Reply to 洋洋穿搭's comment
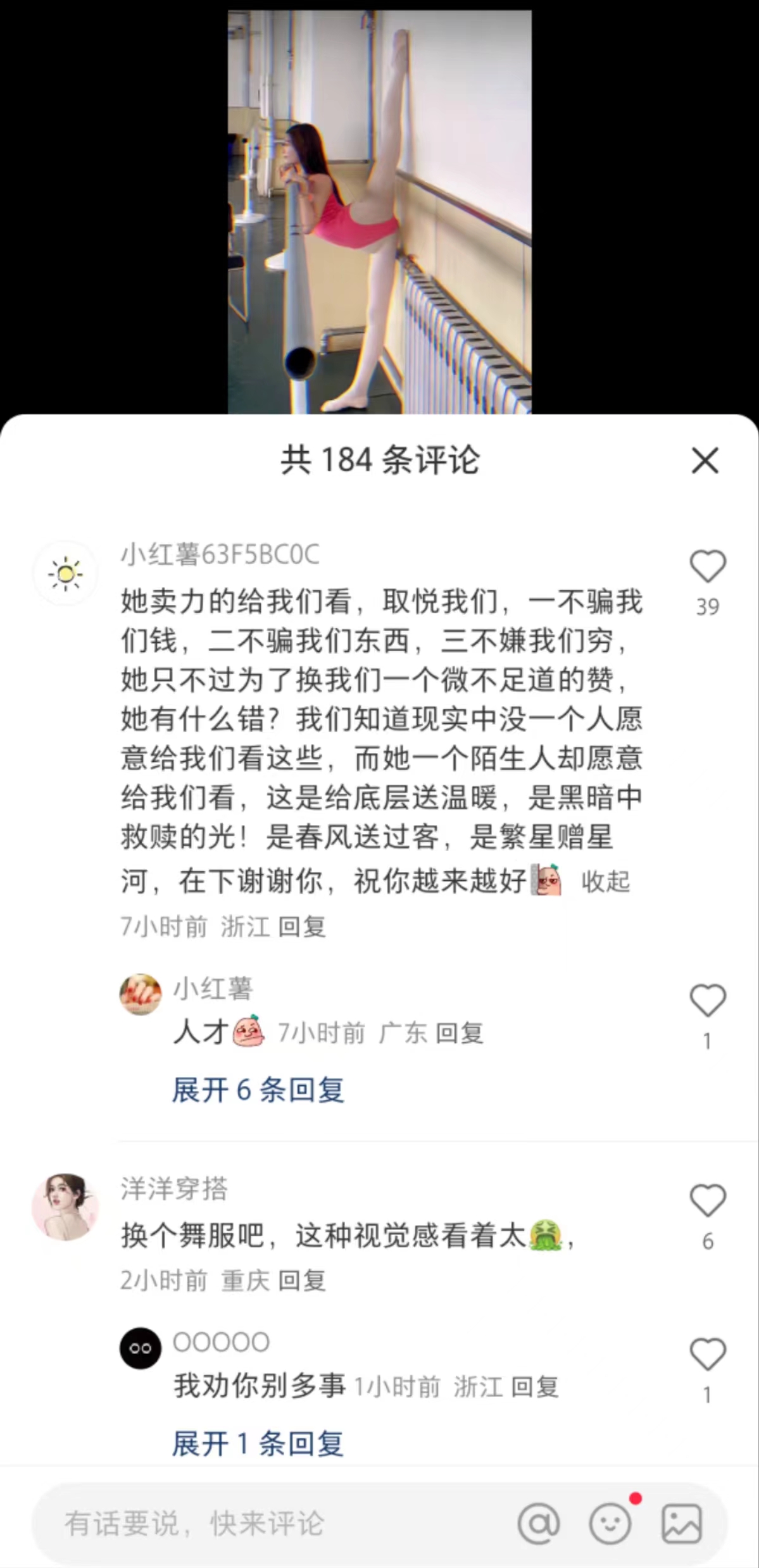Viewport: 759px width, 1568px height. 302,1281
